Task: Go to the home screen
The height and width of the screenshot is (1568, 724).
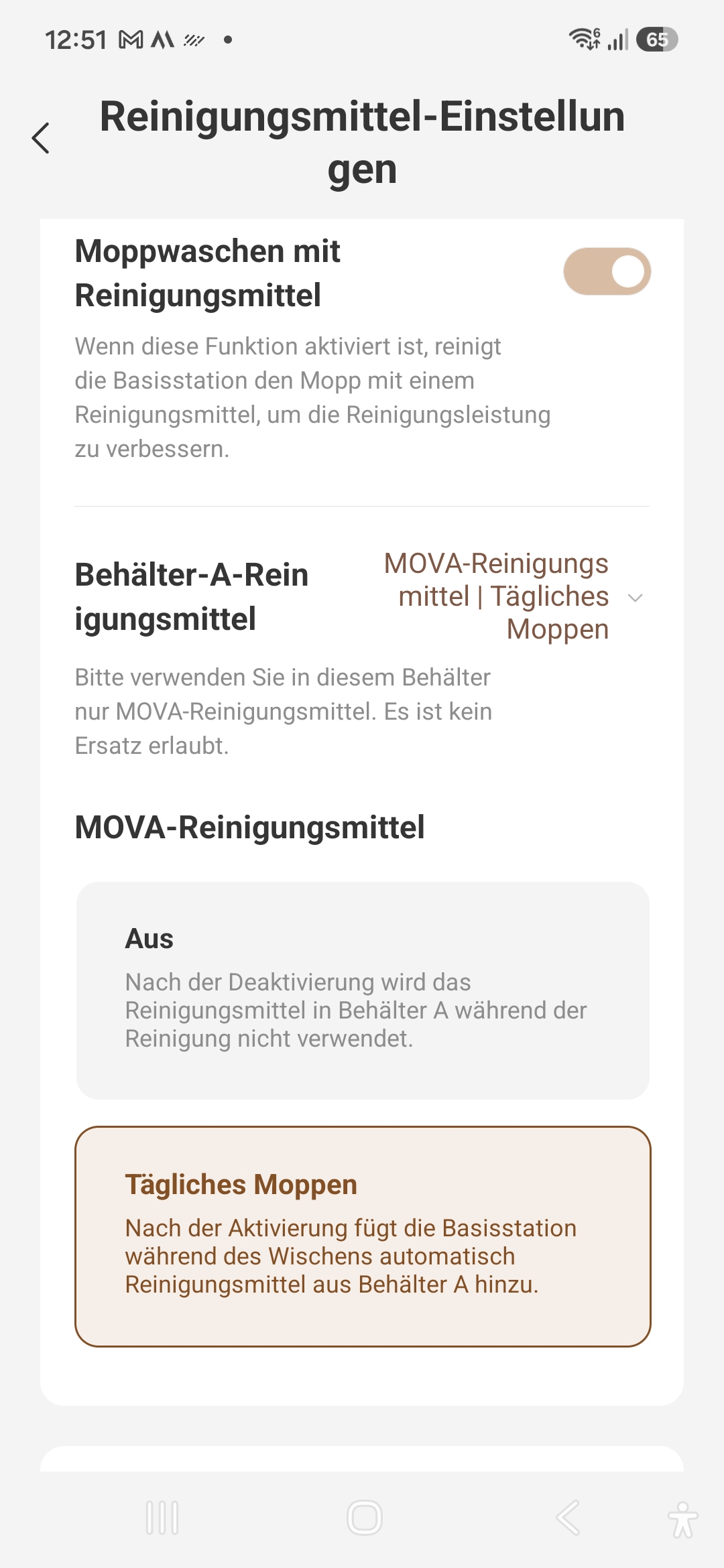Action: tap(364, 1518)
